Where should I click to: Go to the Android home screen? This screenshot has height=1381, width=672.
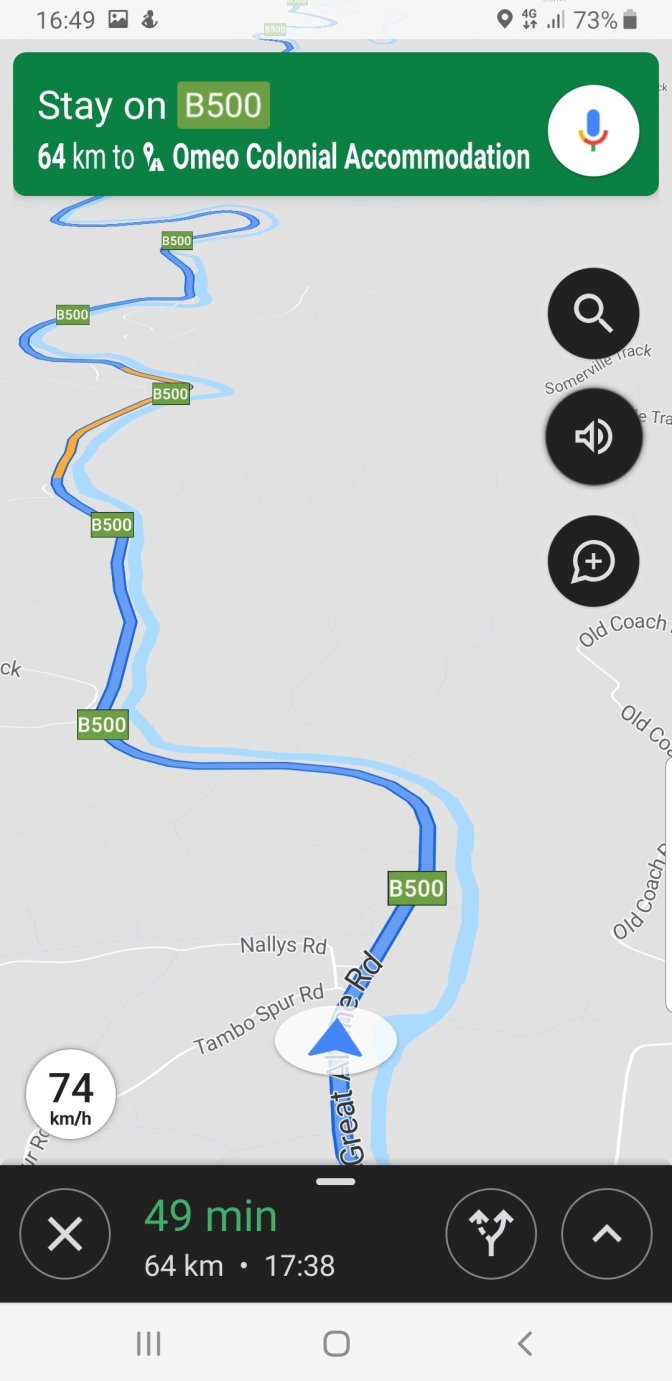point(336,1344)
